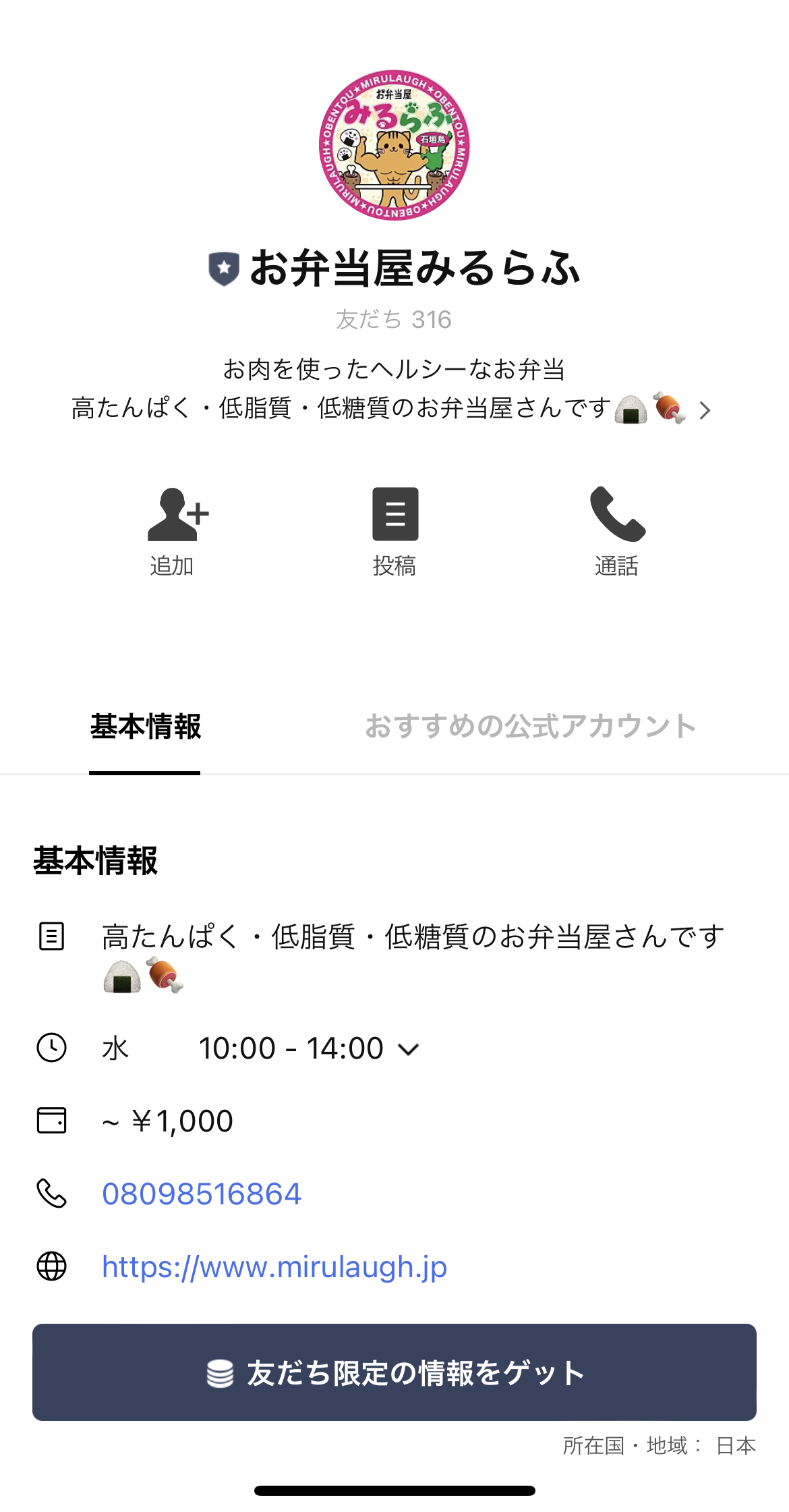The image size is (789, 1512).
Task: Tap the clock icon beside business hours
Action: [x=53, y=1048]
